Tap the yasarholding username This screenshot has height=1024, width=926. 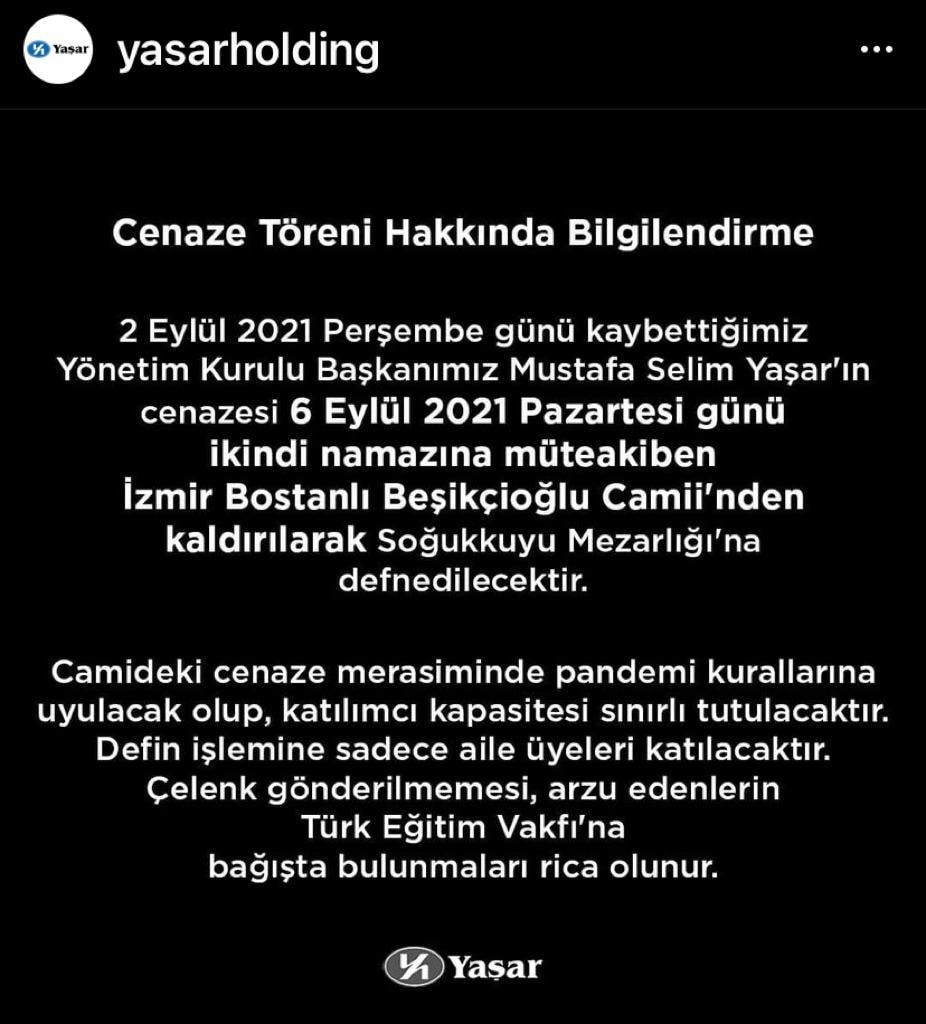click(x=249, y=50)
